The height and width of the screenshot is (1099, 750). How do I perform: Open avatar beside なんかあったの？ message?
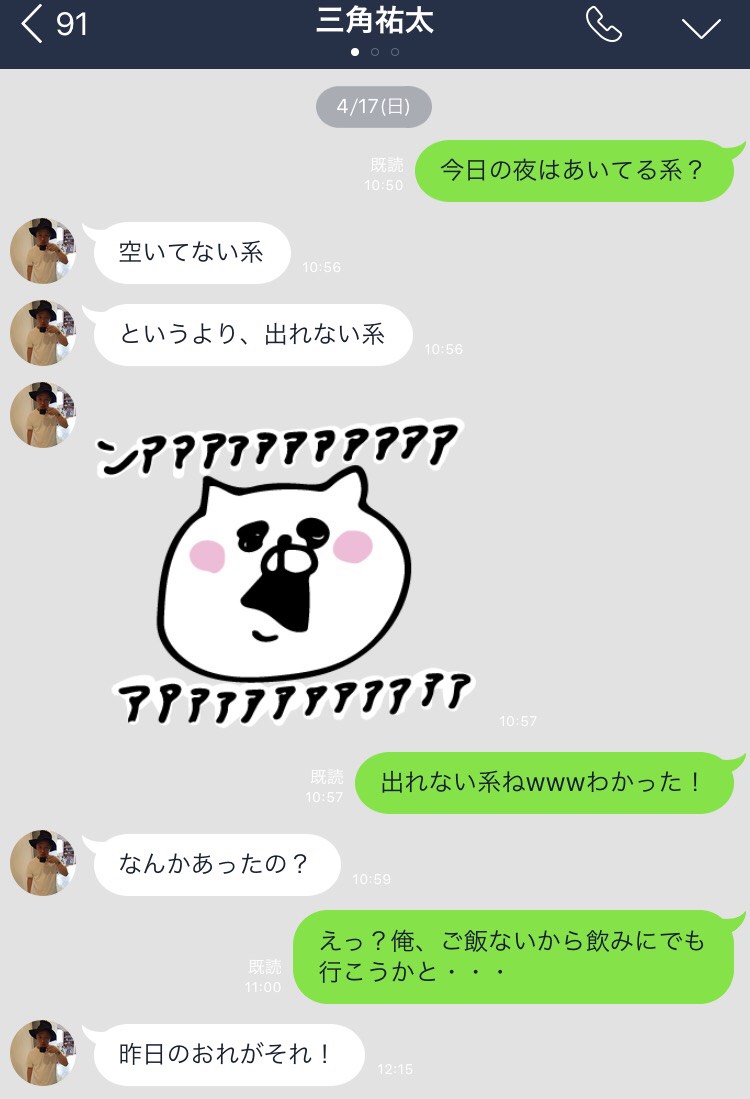[43, 863]
